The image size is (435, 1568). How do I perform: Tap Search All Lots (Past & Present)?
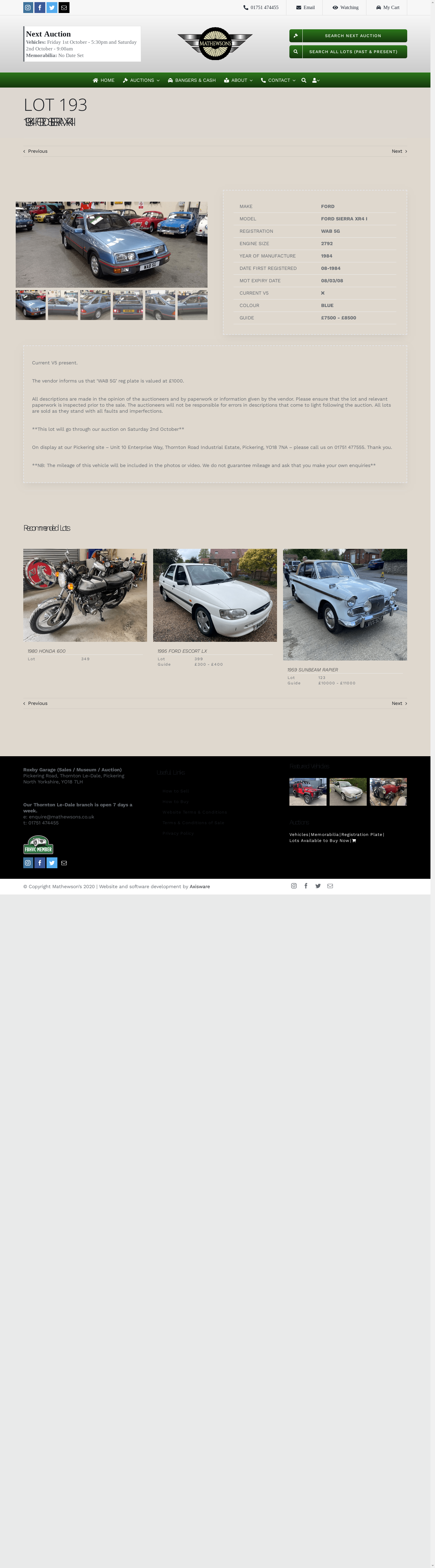(x=348, y=52)
